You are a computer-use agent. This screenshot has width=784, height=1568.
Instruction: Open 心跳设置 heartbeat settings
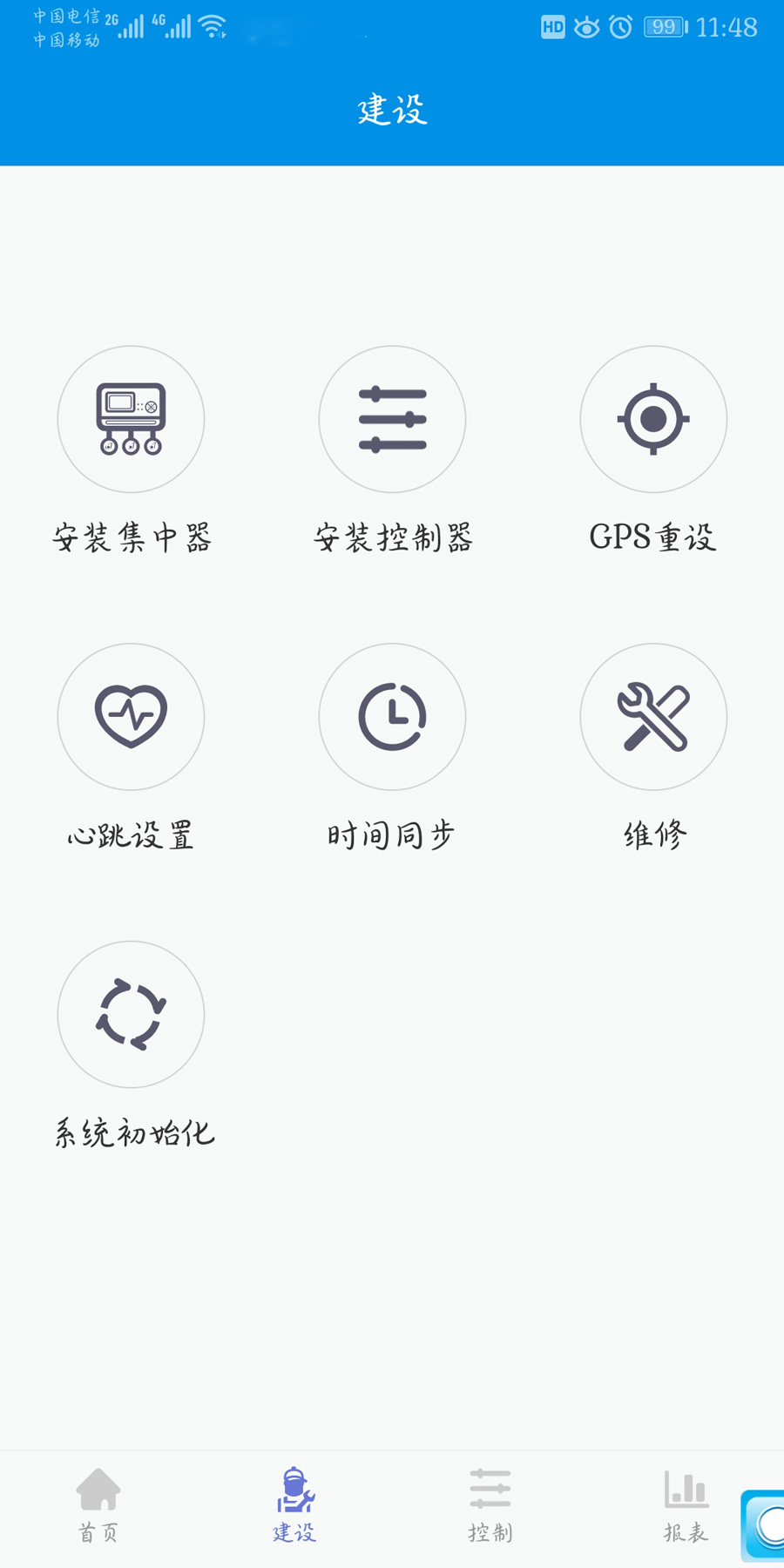[x=131, y=717]
